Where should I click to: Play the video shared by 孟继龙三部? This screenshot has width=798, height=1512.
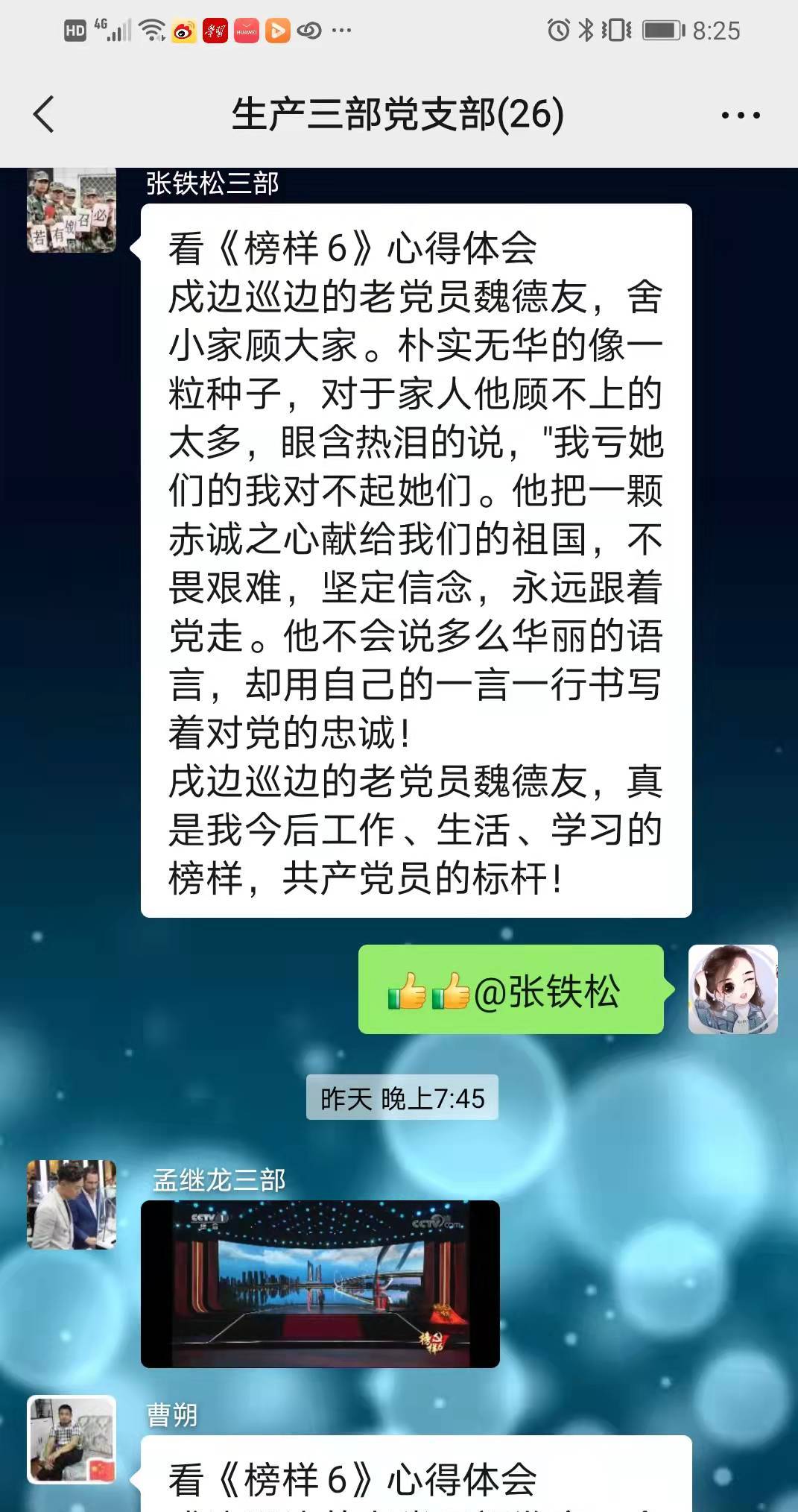(320, 1284)
